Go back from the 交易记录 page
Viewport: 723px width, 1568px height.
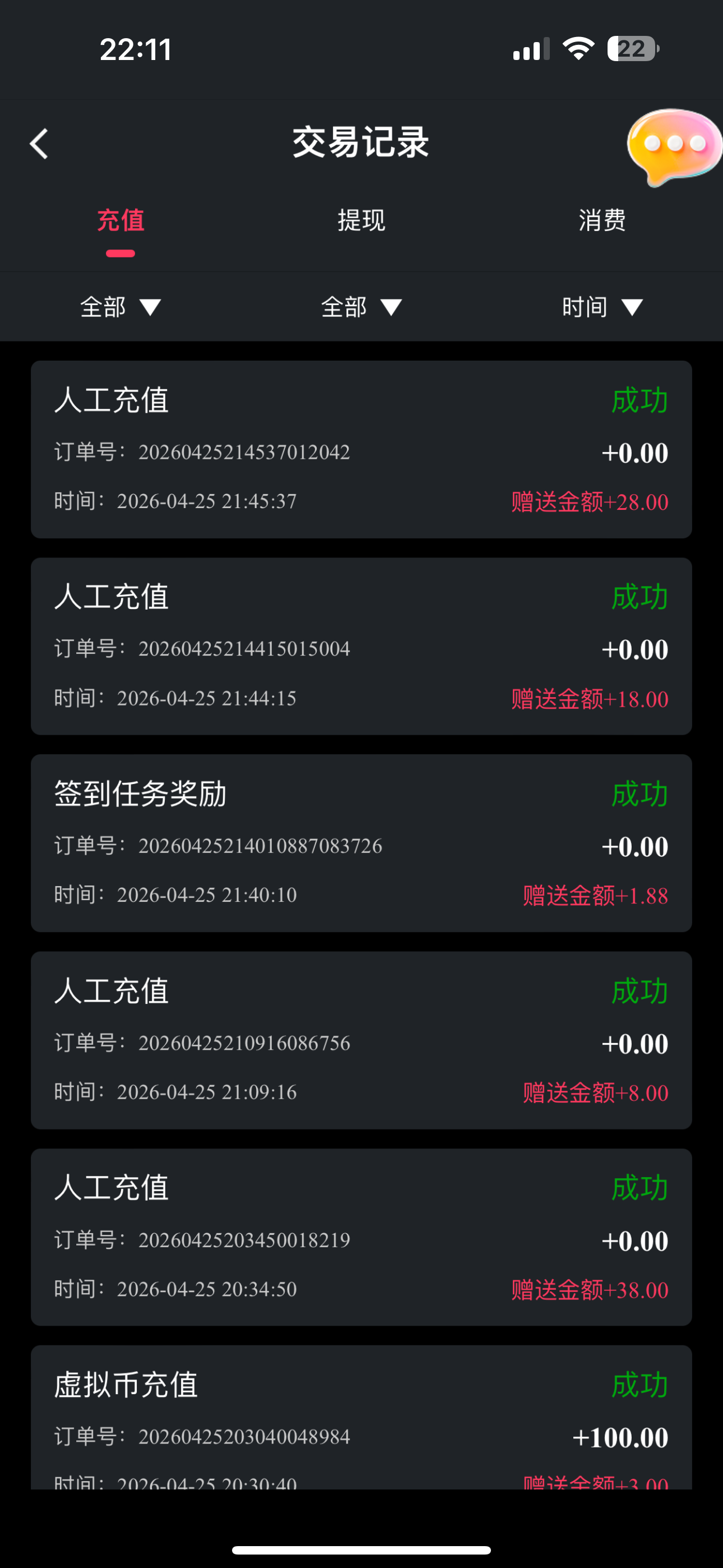click(39, 144)
